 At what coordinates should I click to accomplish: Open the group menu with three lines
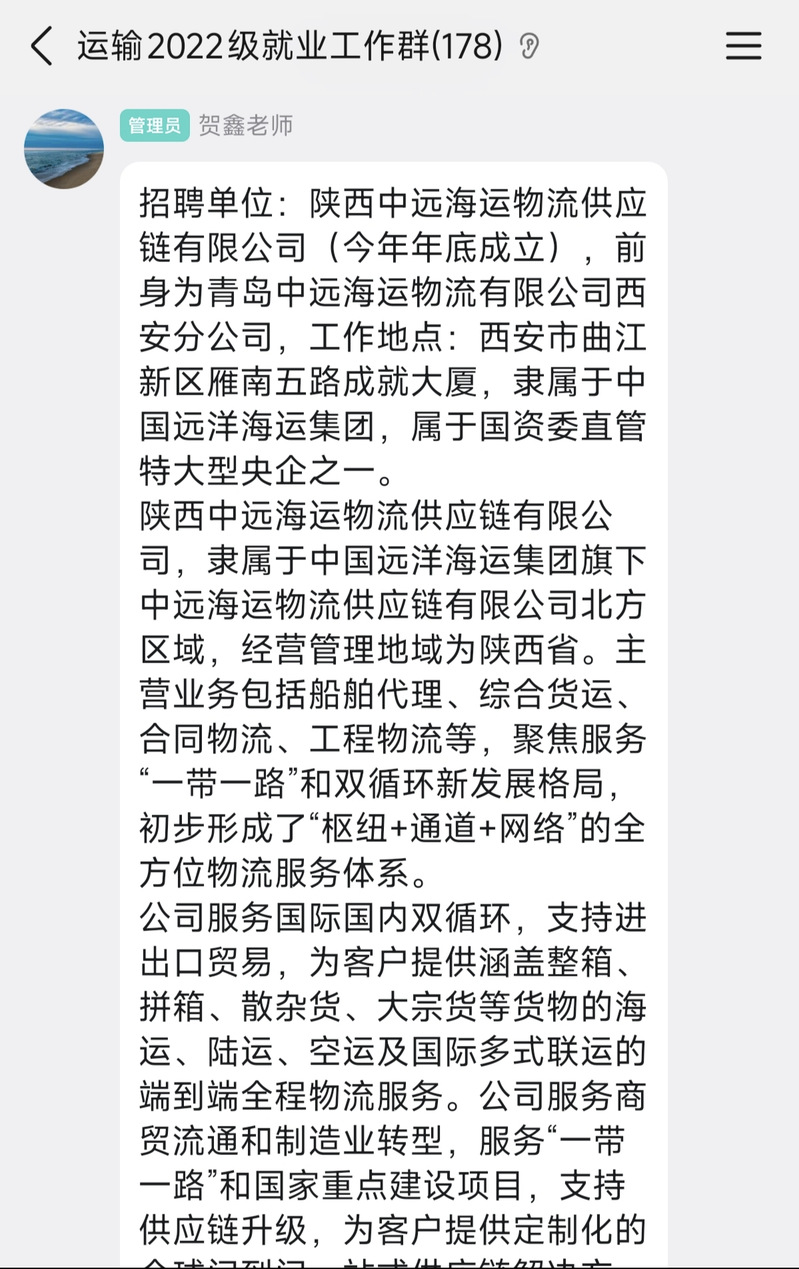pos(743,46)
